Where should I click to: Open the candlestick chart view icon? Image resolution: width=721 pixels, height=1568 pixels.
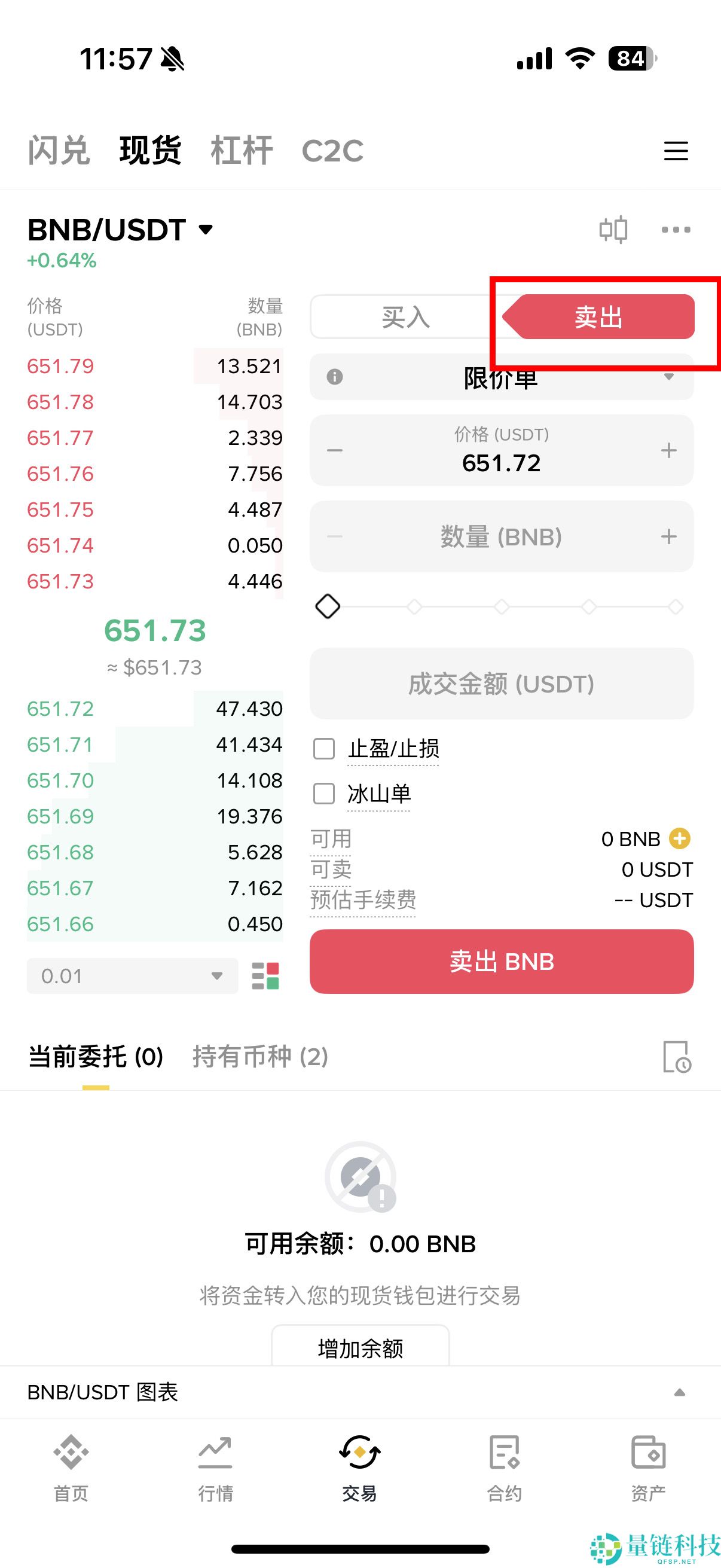(615, 230)
